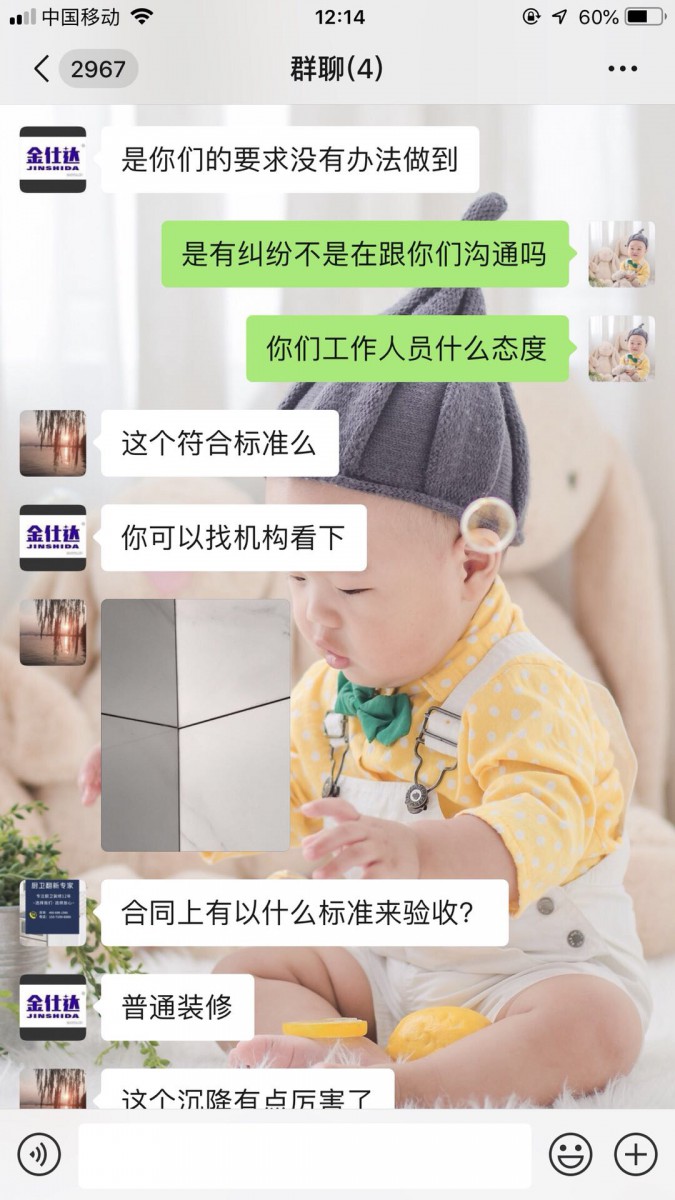This screenshot has width=675, height=1200.
Task: Open avatar of sender of 你可以找机构看下
Action: coord(53,538)
